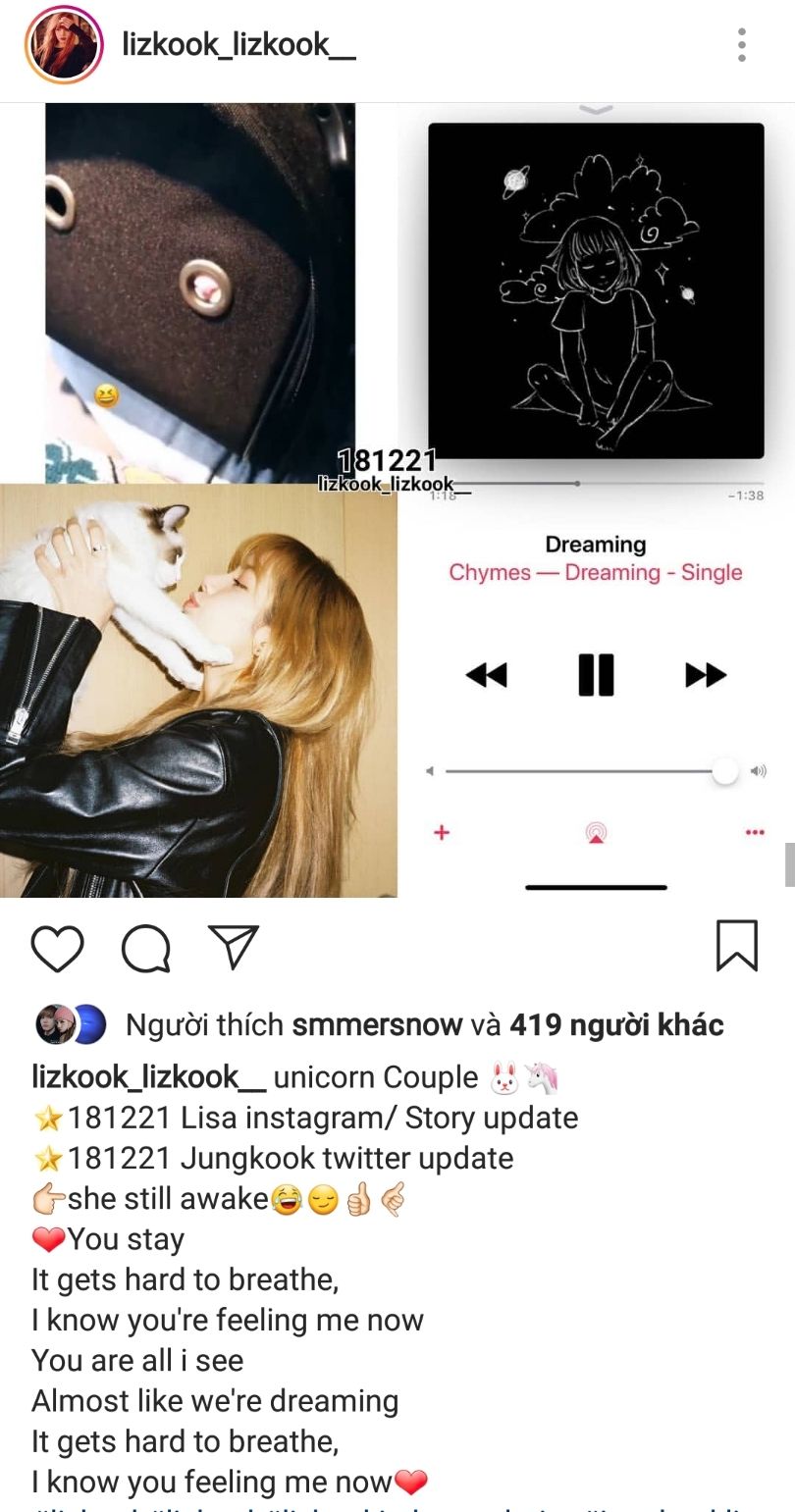
Task: Open lizkook_lizkook__ profile picture in header
Action: coord(64,45)
